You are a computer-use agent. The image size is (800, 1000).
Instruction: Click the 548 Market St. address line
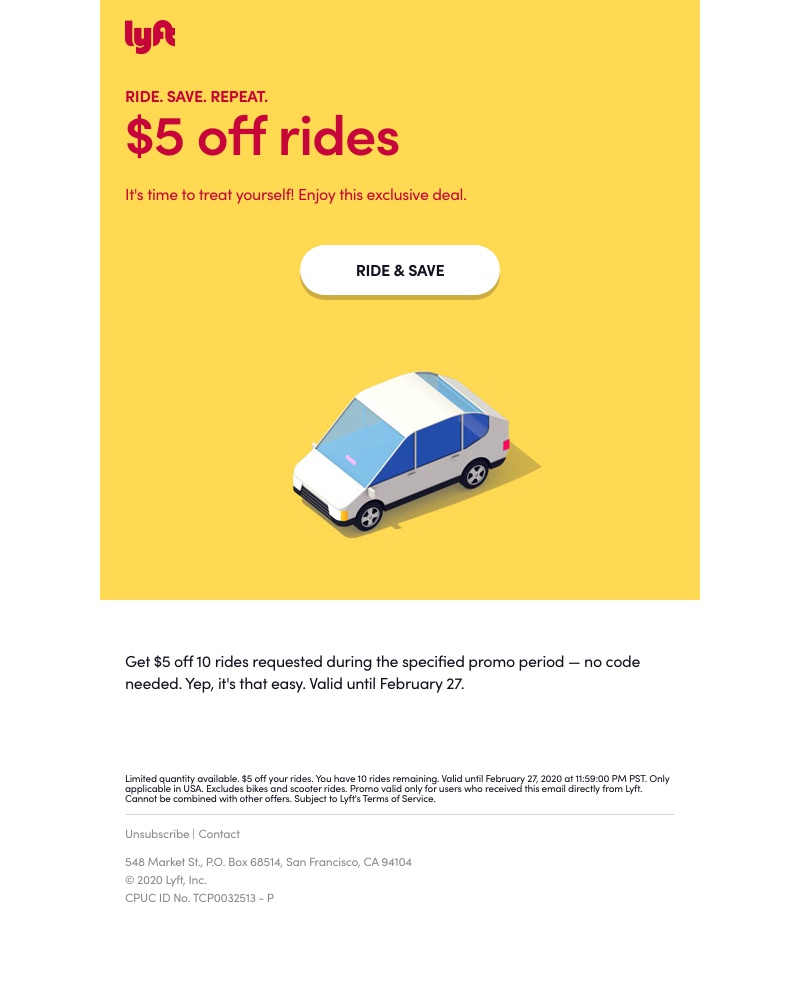click(x=268, y=861)
